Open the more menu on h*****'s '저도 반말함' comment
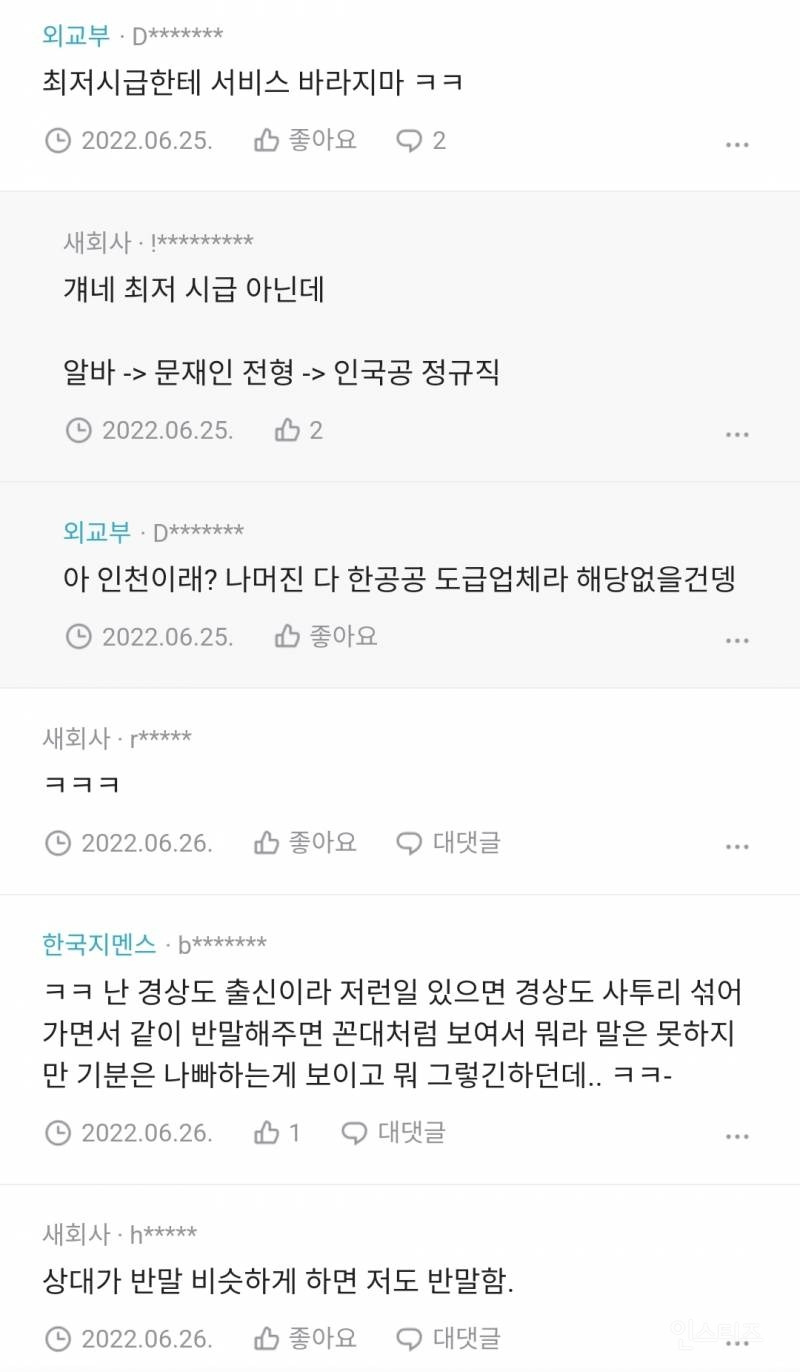Image resolution: width=800 pixels, height=1372 pixels. tap(737, 1340)
